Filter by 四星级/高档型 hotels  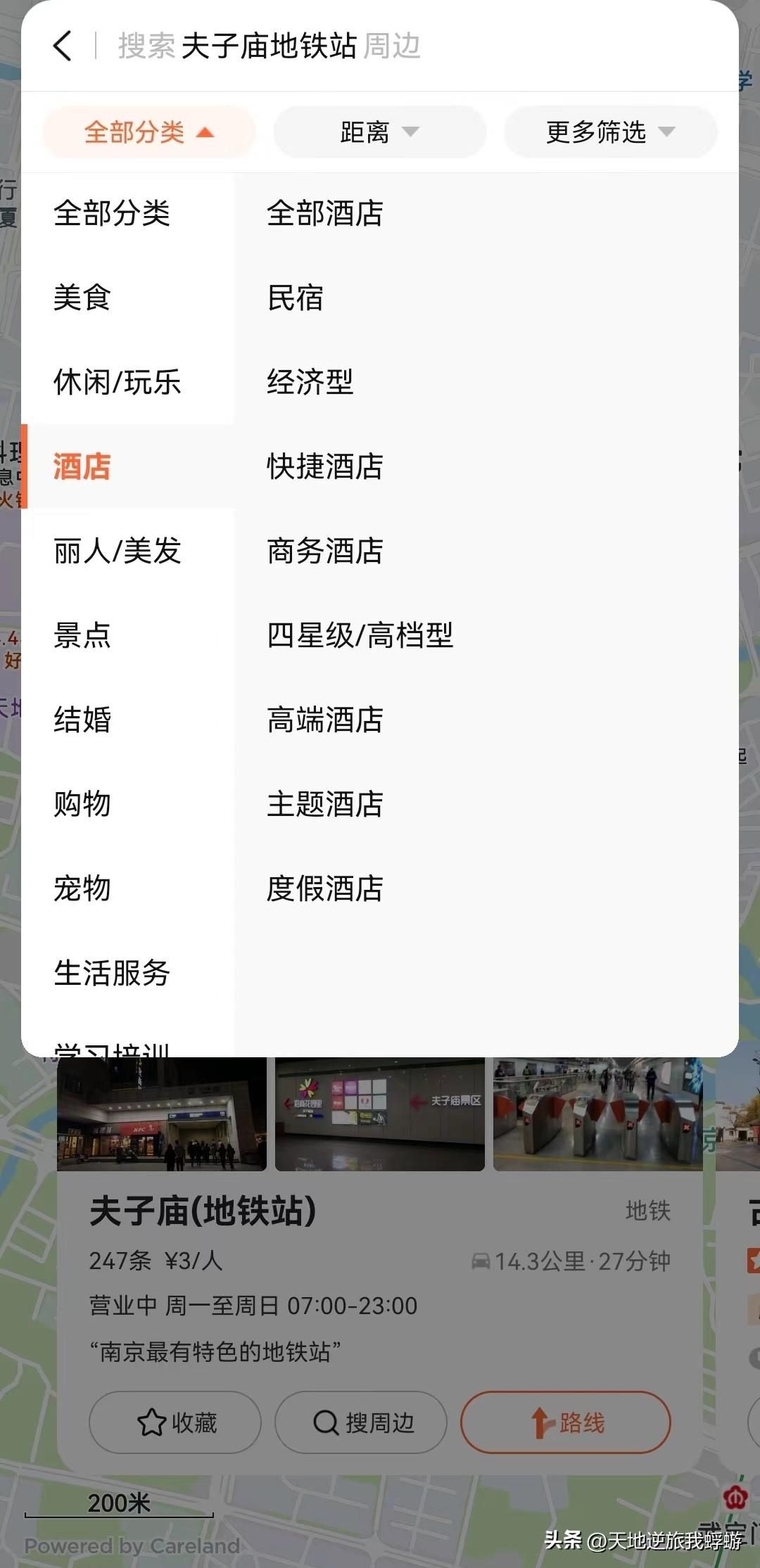[360, 635]
